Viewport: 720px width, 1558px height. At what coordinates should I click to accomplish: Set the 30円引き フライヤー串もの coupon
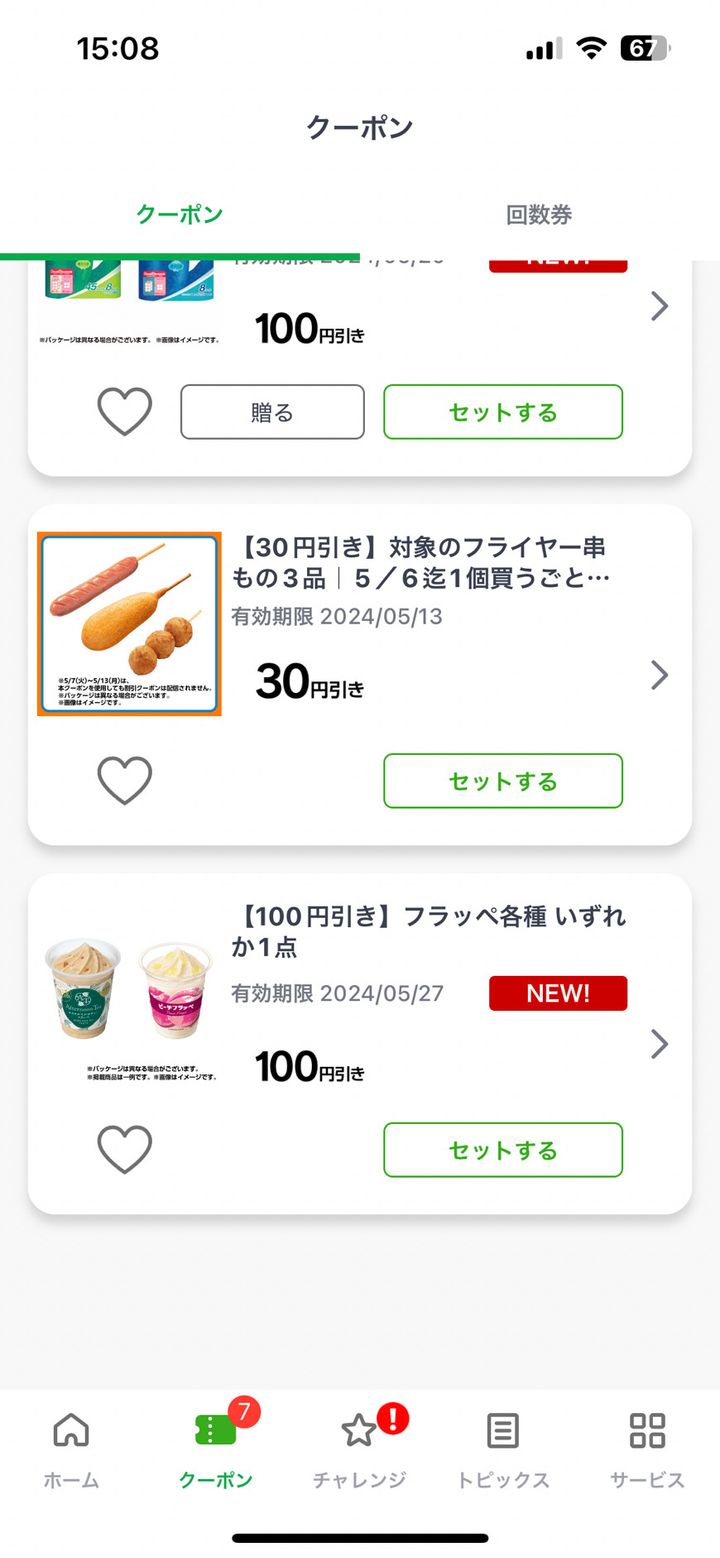pos(503,781)
